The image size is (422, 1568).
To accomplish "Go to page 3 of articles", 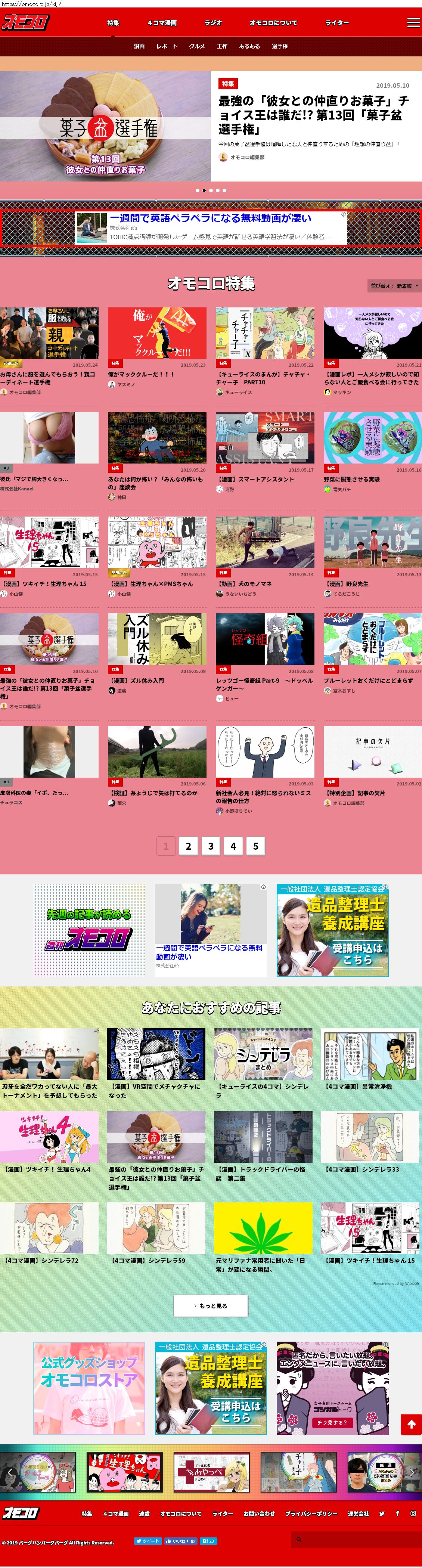I will 211,846.
